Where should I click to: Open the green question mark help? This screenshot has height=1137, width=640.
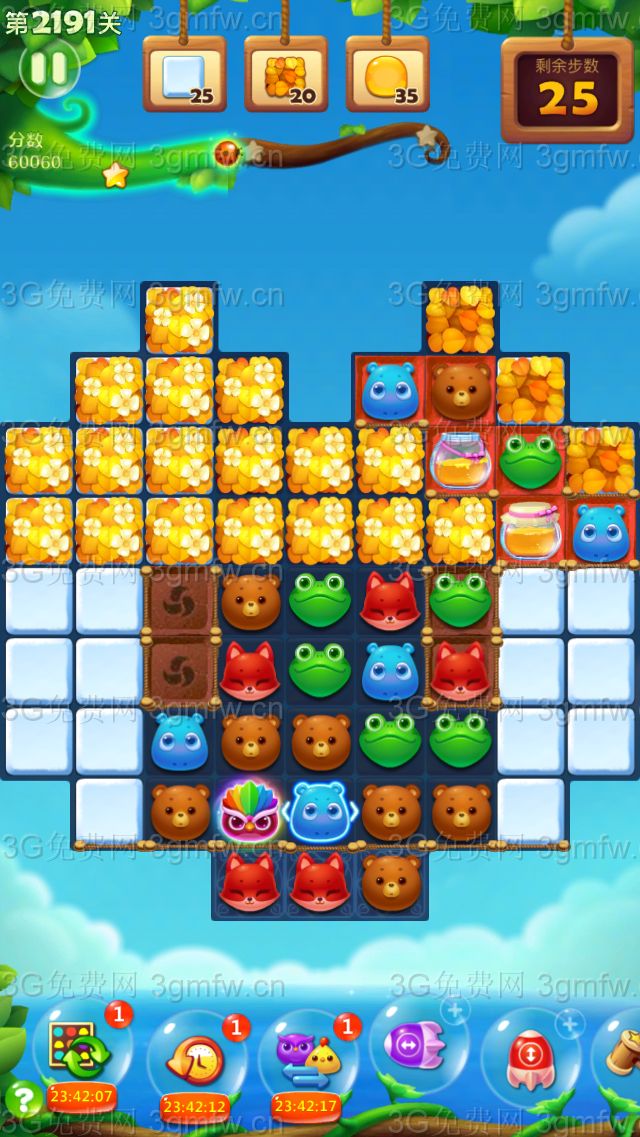tap(24, 1100)
